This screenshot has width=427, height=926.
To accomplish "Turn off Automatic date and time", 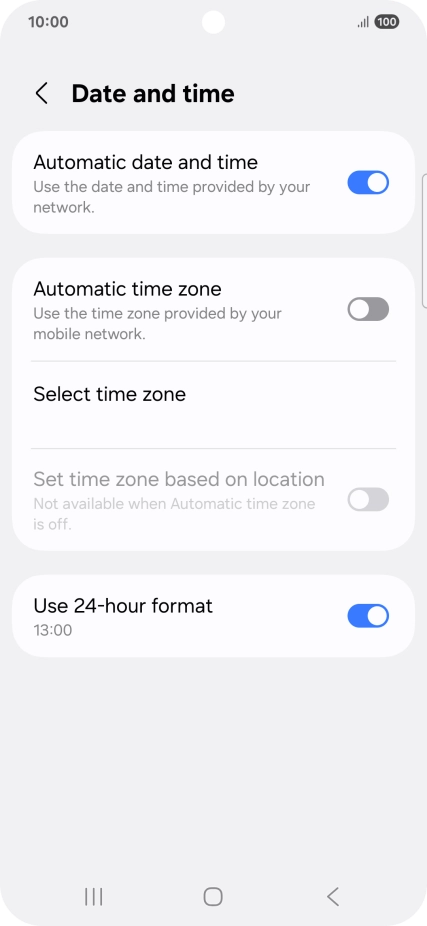I will pos(368,182).
